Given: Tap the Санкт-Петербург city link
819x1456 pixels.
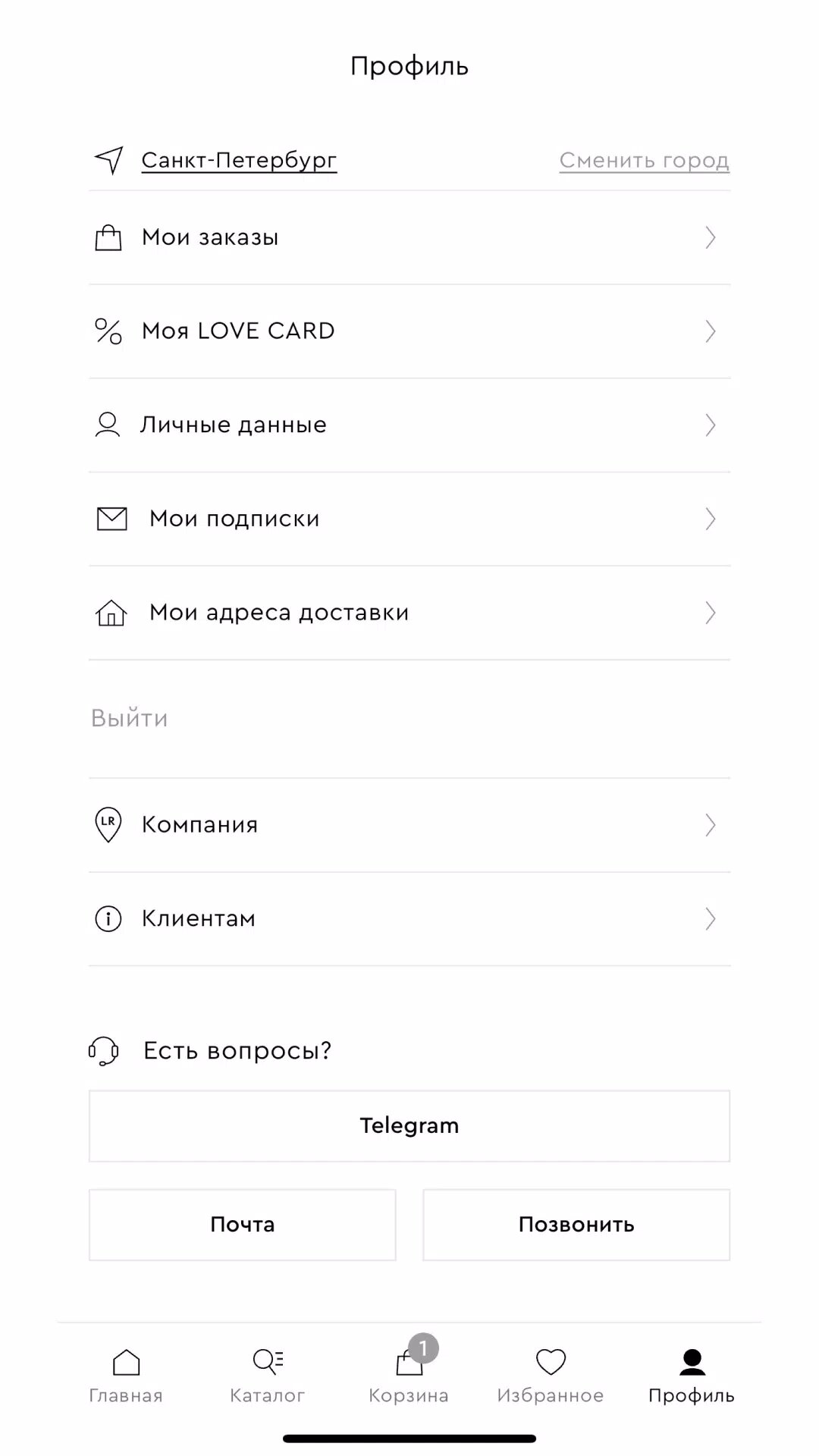Looking at the screenshot, I should (x=239, y=161).
